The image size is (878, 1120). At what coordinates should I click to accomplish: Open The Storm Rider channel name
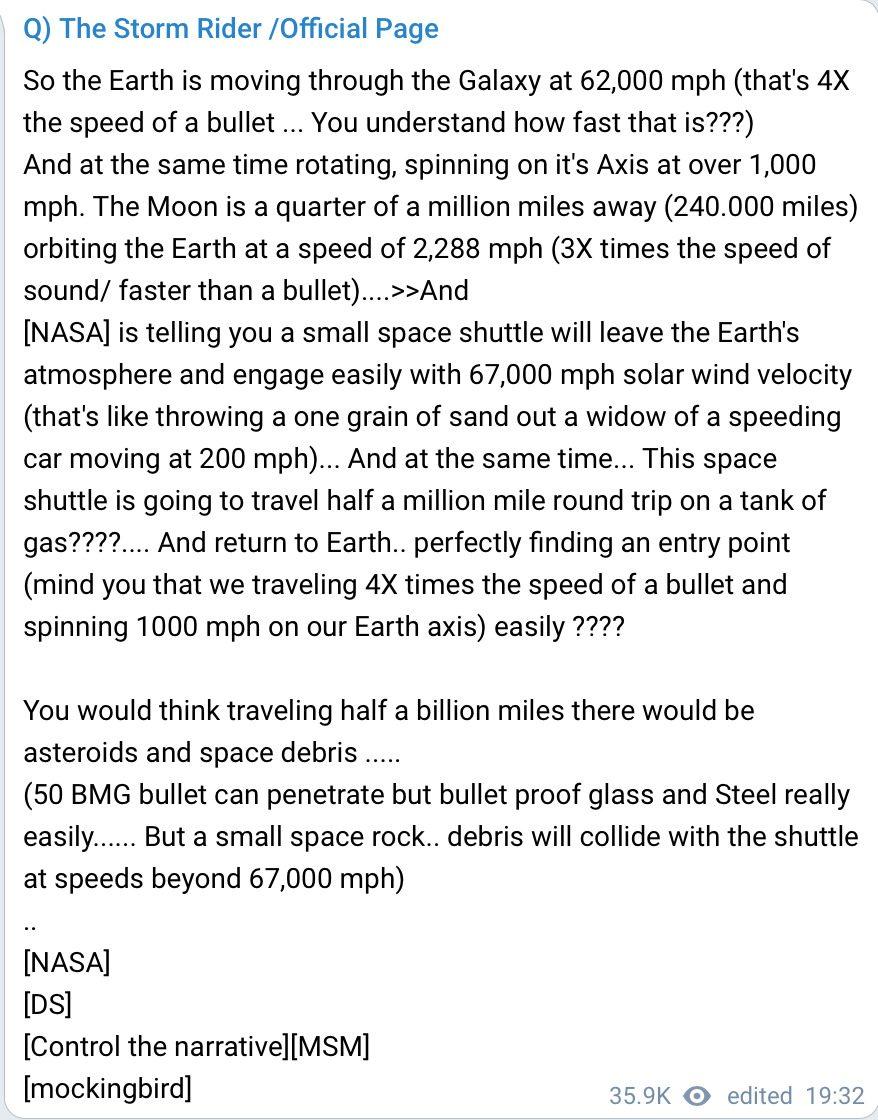[x=230, y=29]
